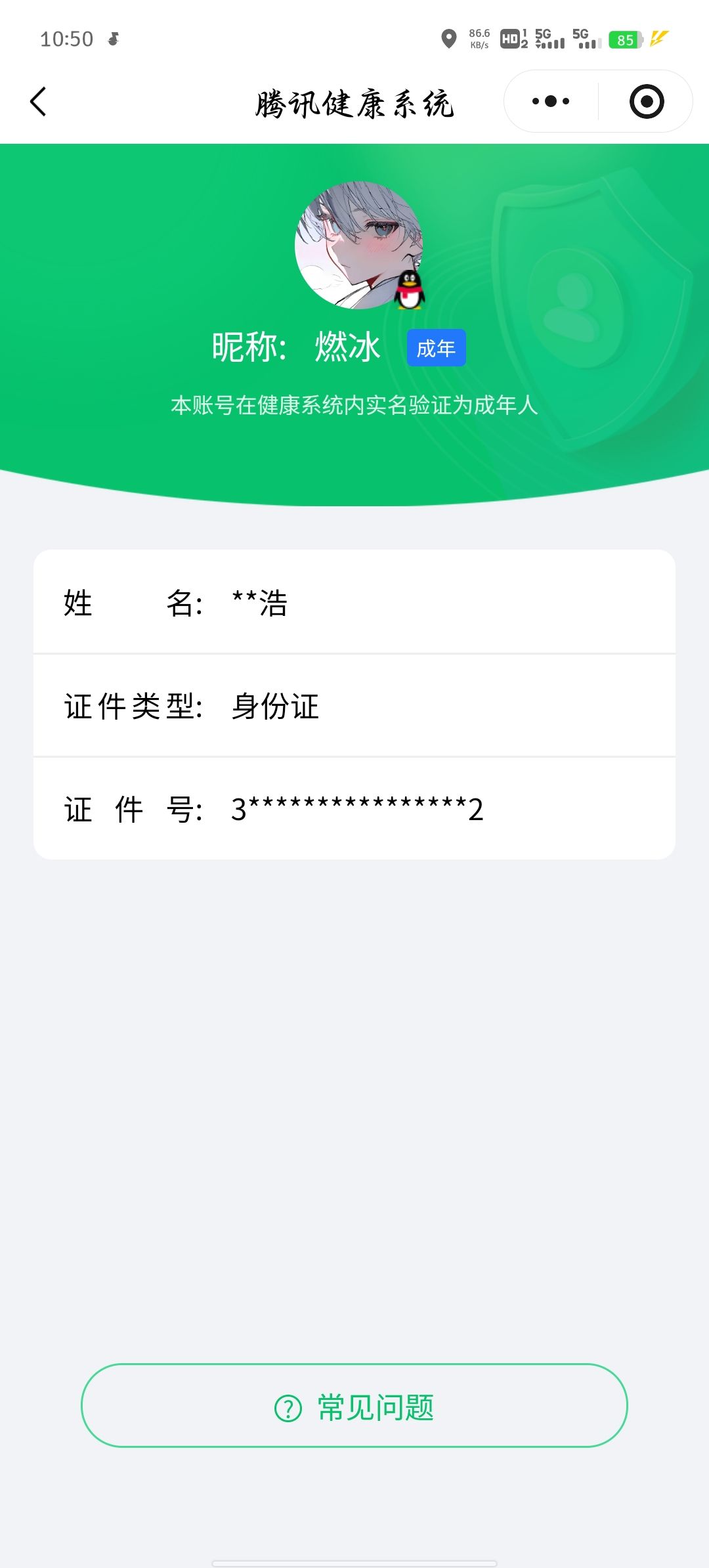Select the 腾讯健康系统 title text
This screenshot has height=1568, width=709.
(354, 102)
